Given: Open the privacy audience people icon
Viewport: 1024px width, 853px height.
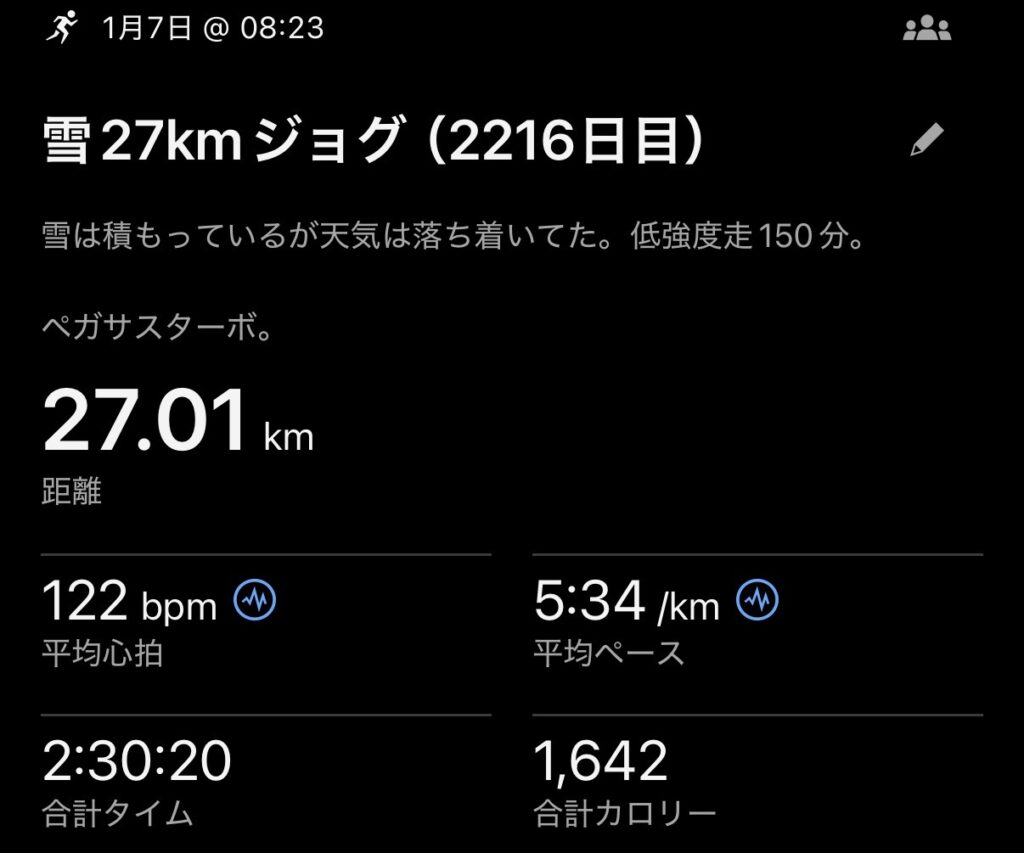Looking at the screenshot, I should tap(926, 29).
